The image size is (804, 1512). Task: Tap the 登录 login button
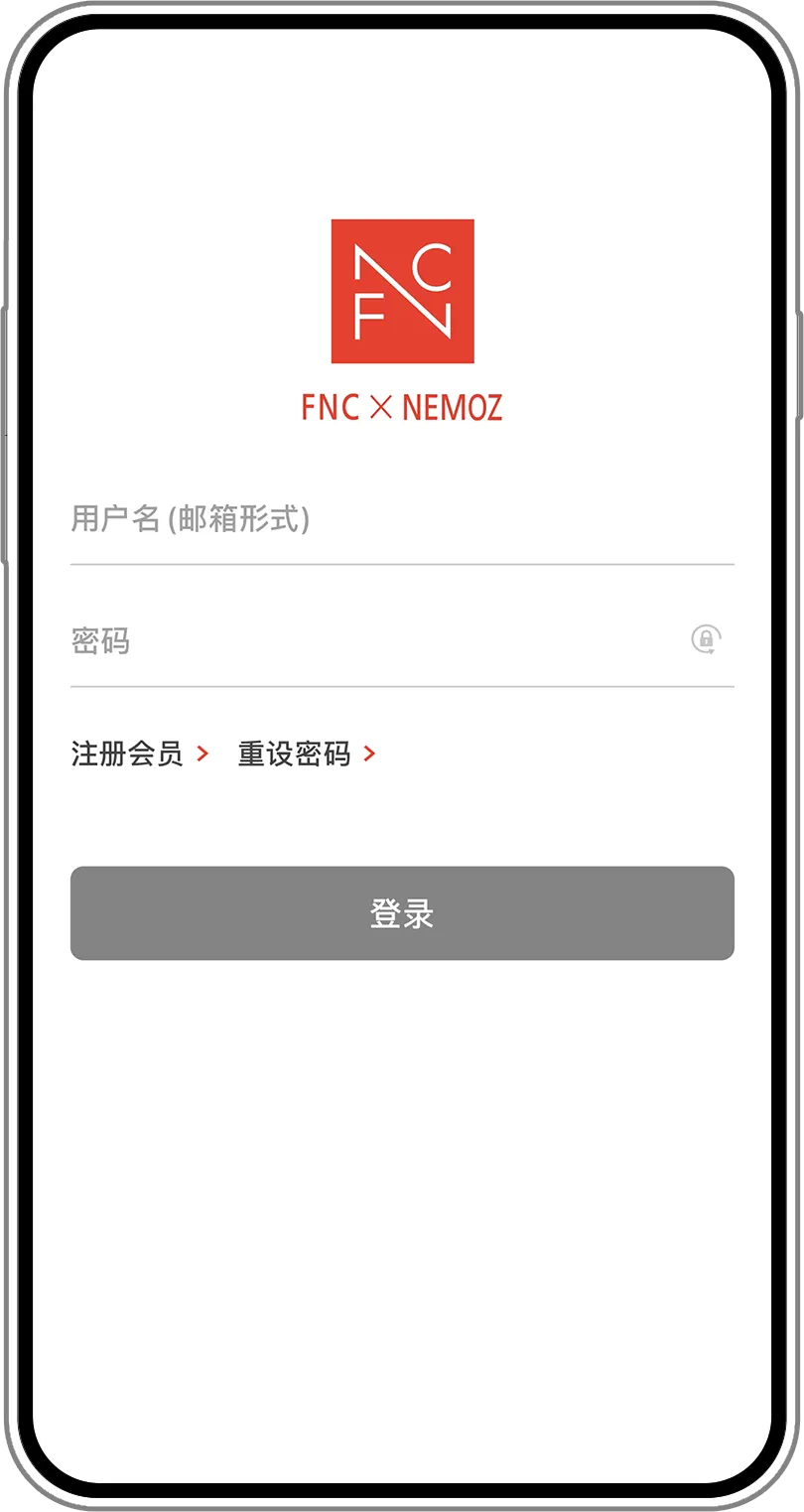[402, 913]
